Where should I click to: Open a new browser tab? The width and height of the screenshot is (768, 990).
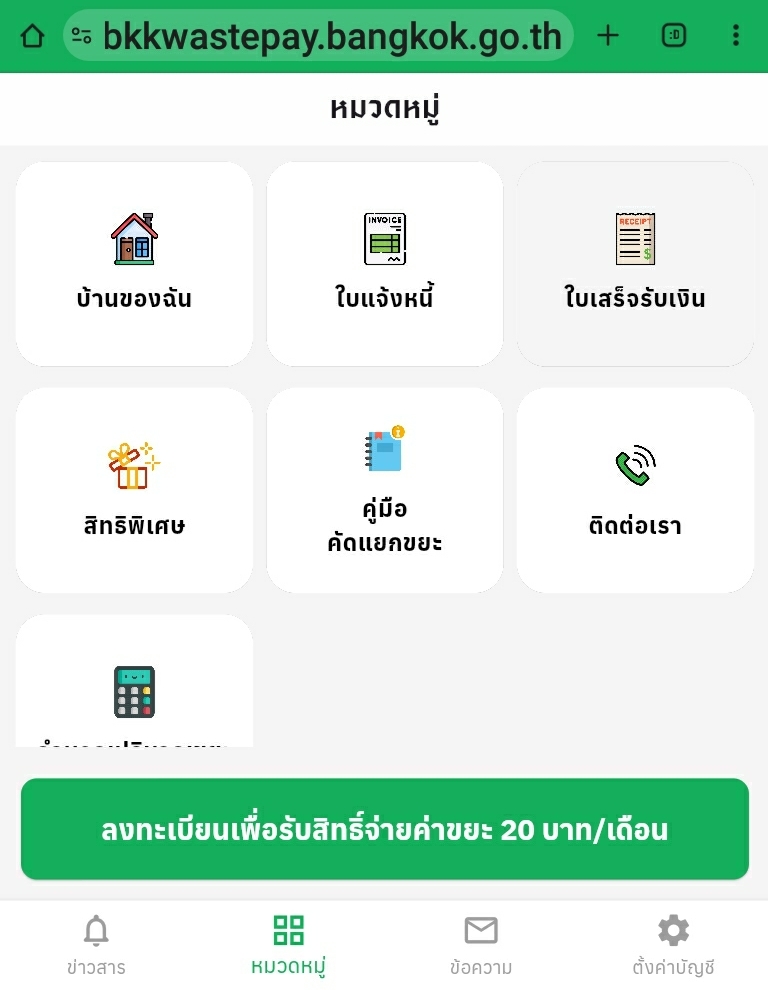608,37
